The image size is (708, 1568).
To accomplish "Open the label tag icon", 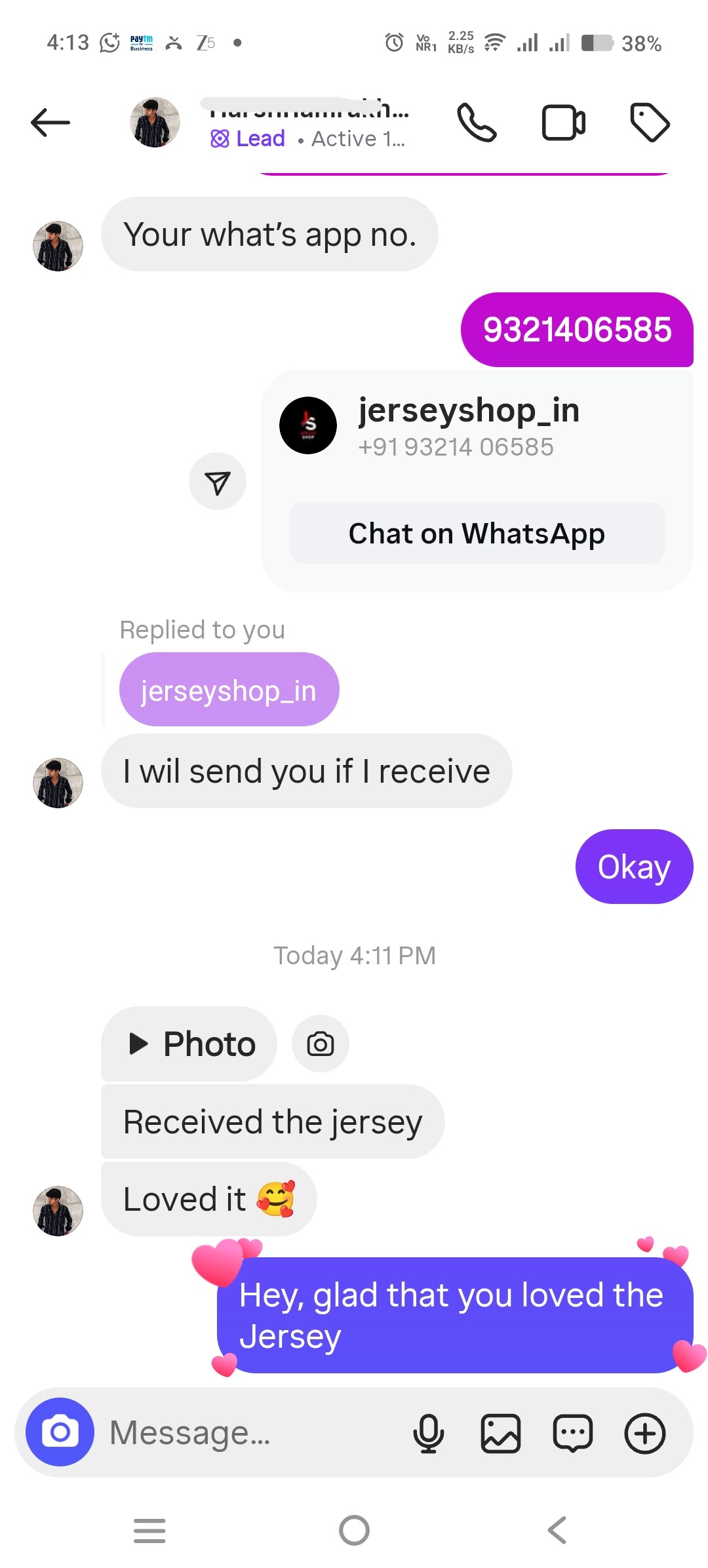I will 649,123.
